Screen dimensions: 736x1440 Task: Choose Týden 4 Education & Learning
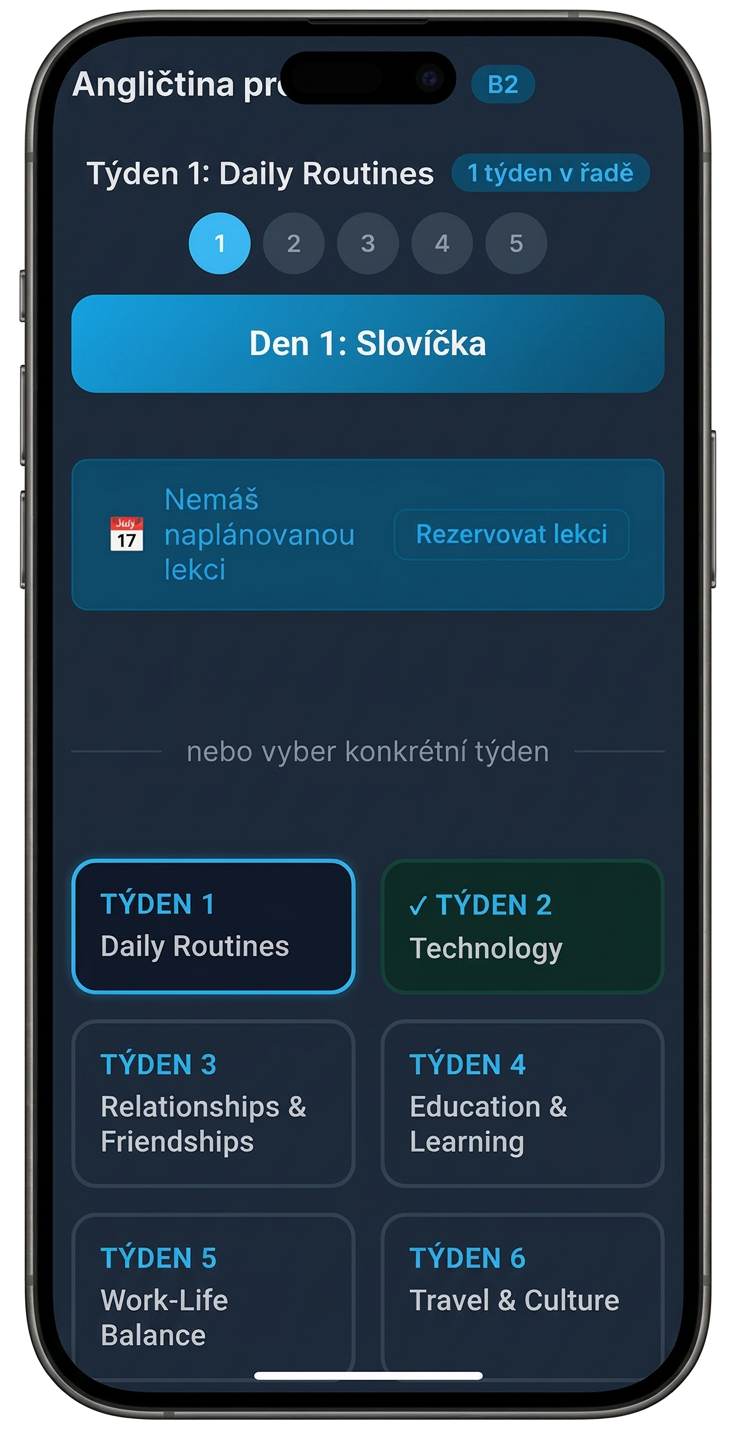(x=522, y=1103)
